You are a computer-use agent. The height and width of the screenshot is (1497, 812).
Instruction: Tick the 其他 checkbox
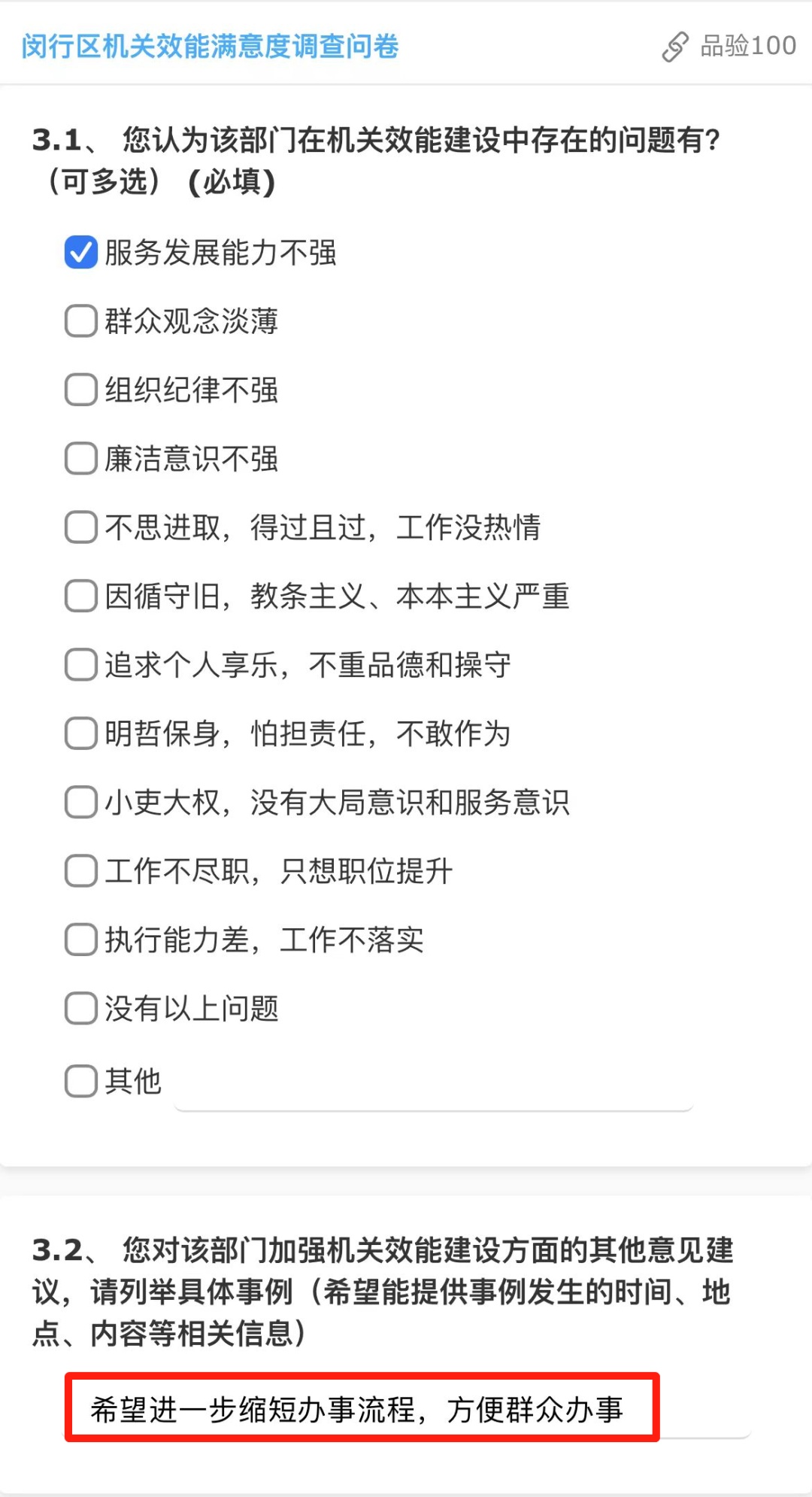(x=81, y=1082)
